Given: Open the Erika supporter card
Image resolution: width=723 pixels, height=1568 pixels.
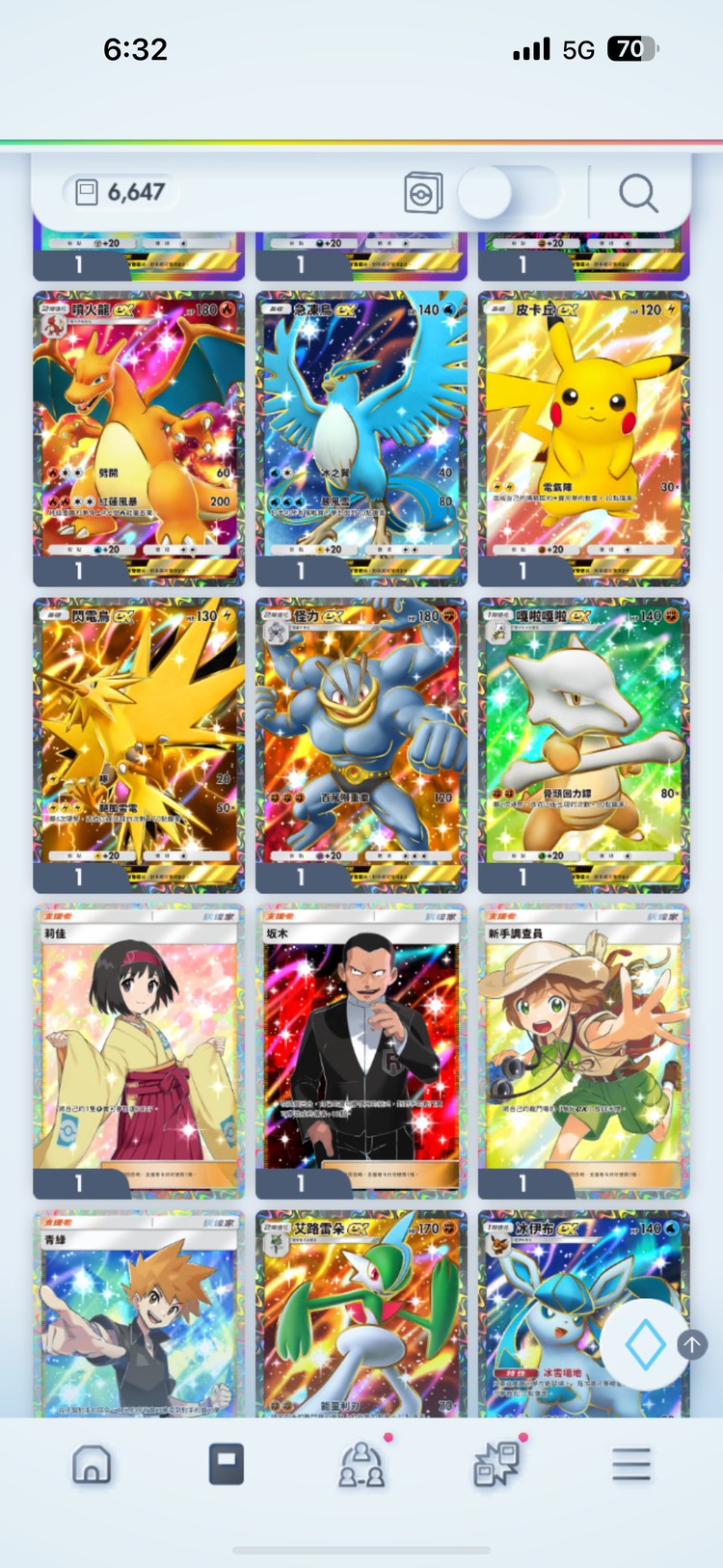Looking at the screenshot, I should pos(139,1041).
